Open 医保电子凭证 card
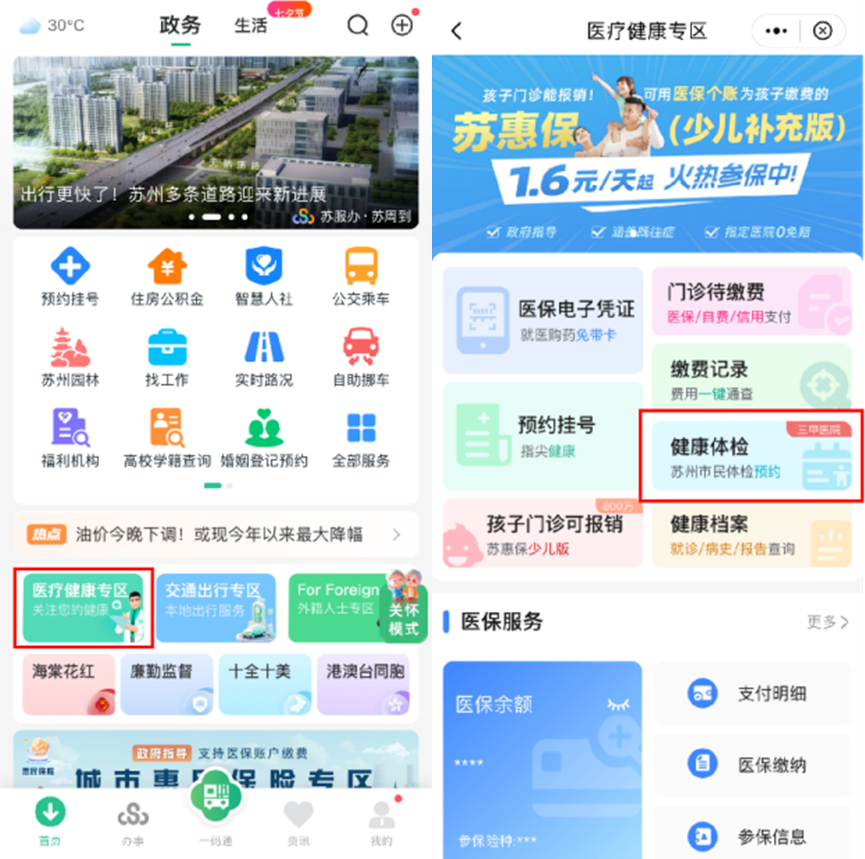 coord(543,319)
